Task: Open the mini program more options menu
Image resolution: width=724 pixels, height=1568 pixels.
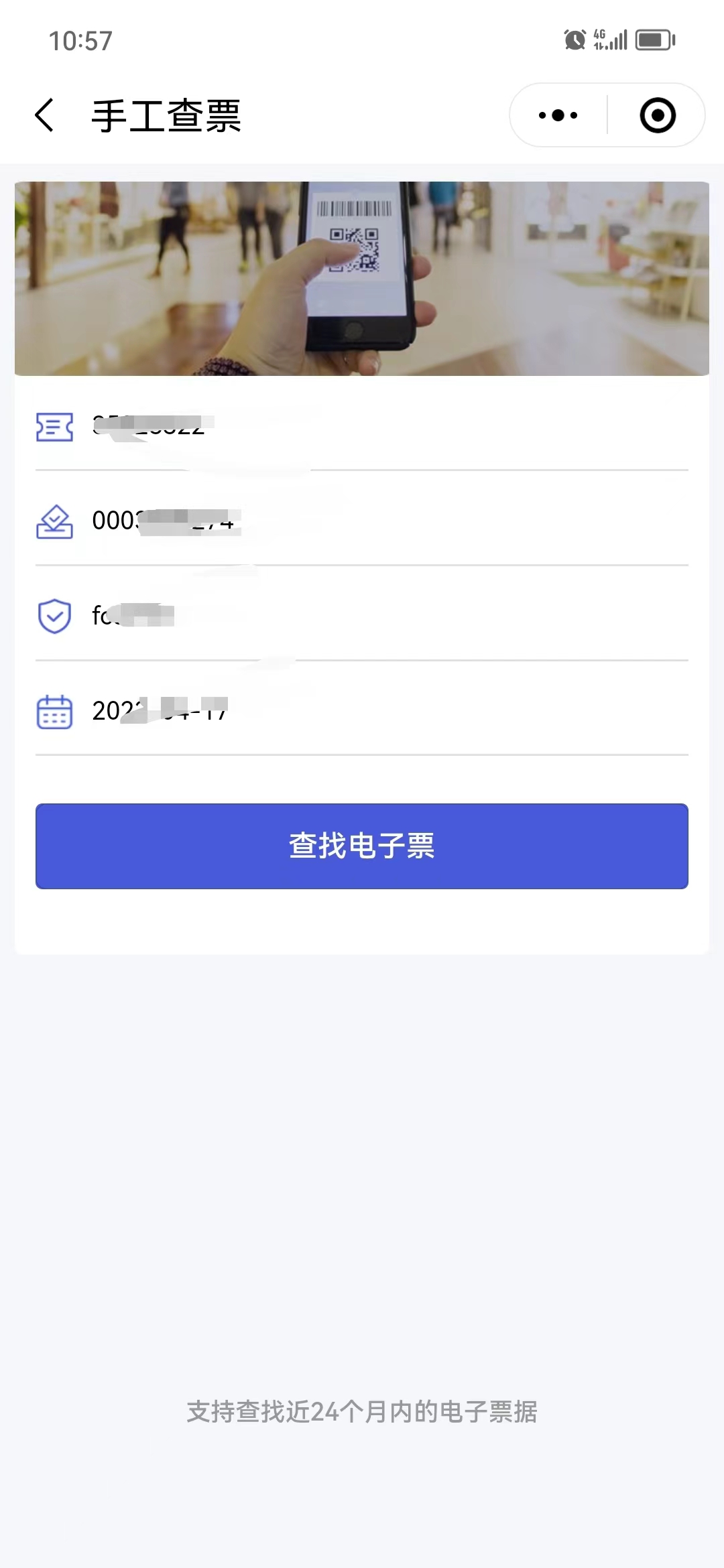Action: tap(558, 115)
